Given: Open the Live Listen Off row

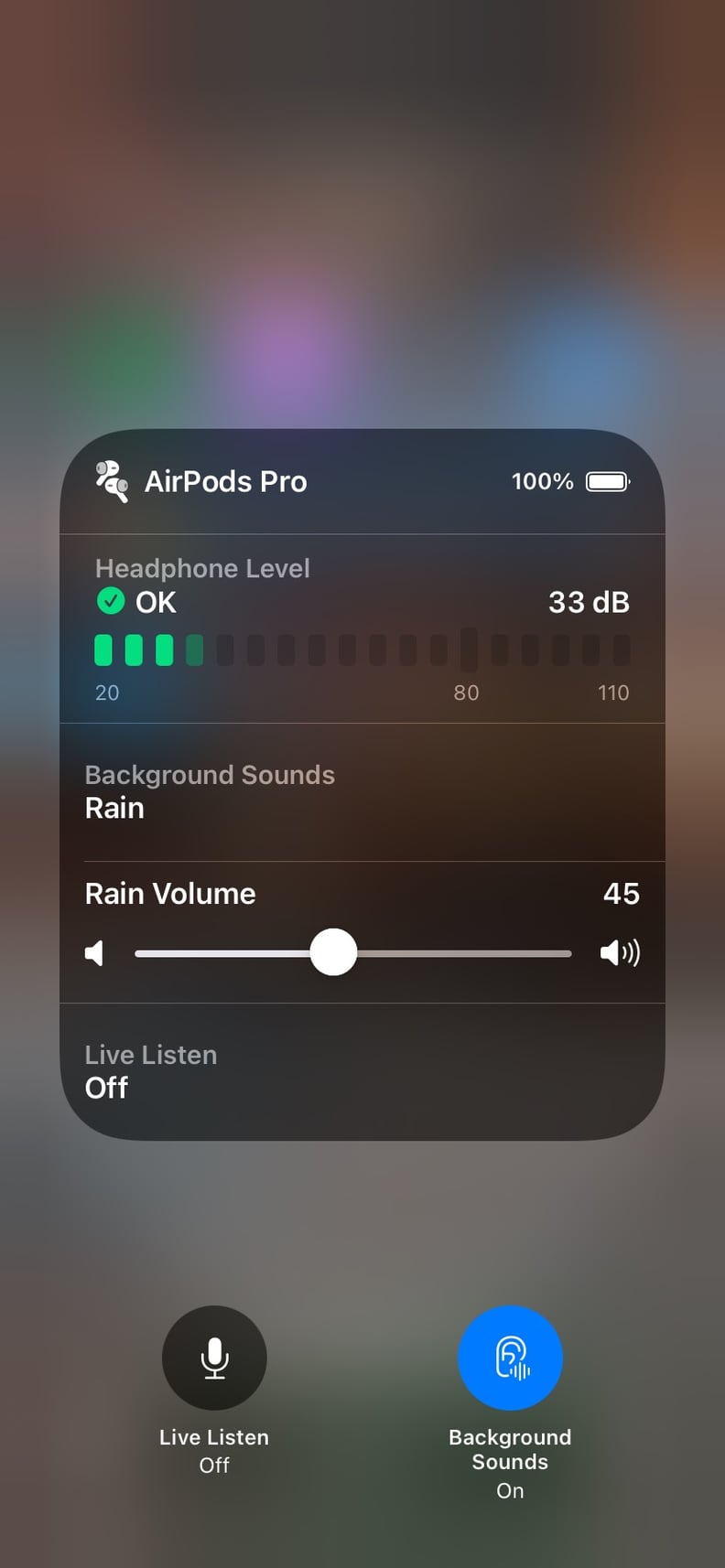Looking at the screenshot, I should coord(362,1071).
